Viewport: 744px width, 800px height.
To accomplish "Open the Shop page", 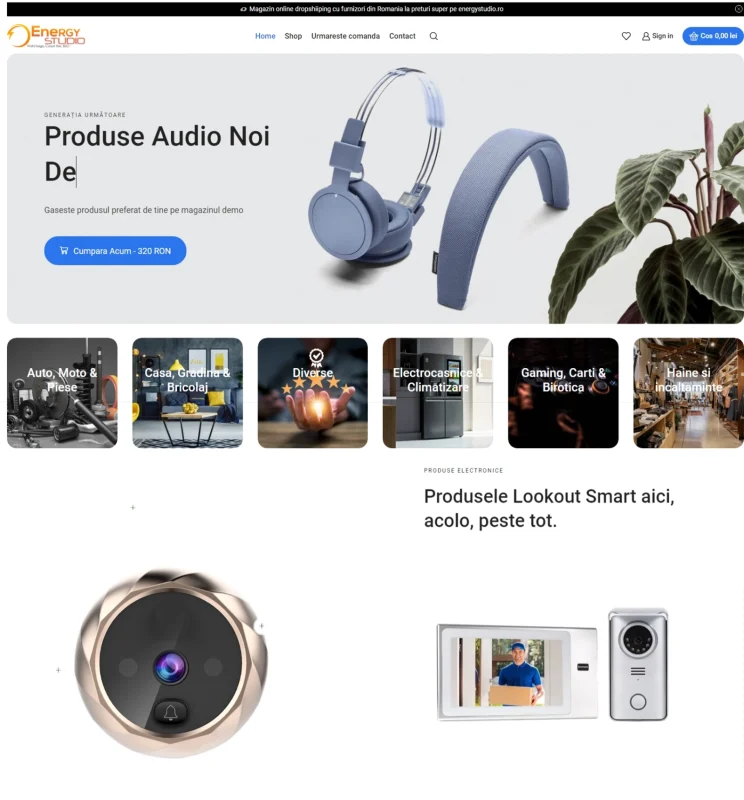I will pos(293,36).
